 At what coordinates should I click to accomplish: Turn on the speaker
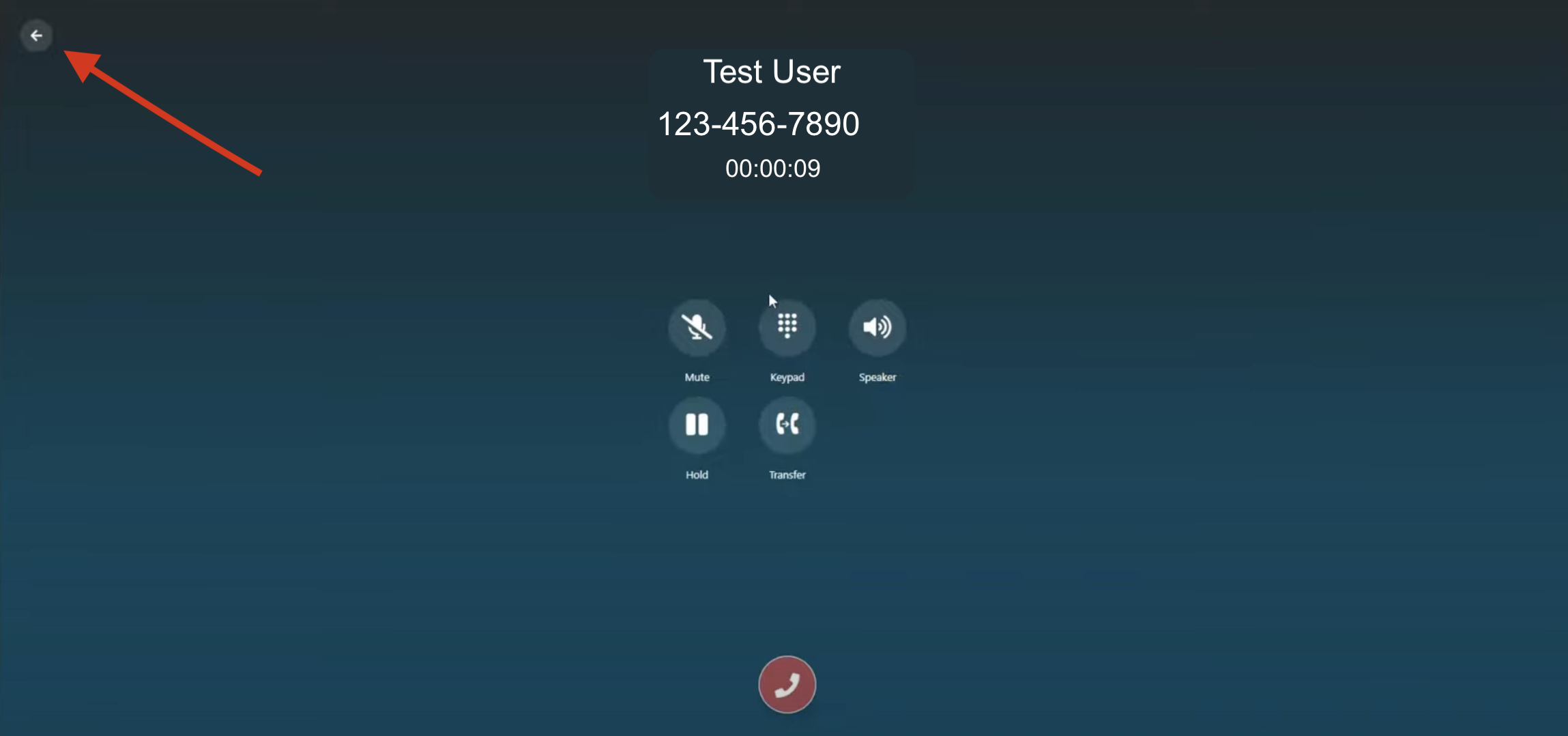(x=877, y=328)
